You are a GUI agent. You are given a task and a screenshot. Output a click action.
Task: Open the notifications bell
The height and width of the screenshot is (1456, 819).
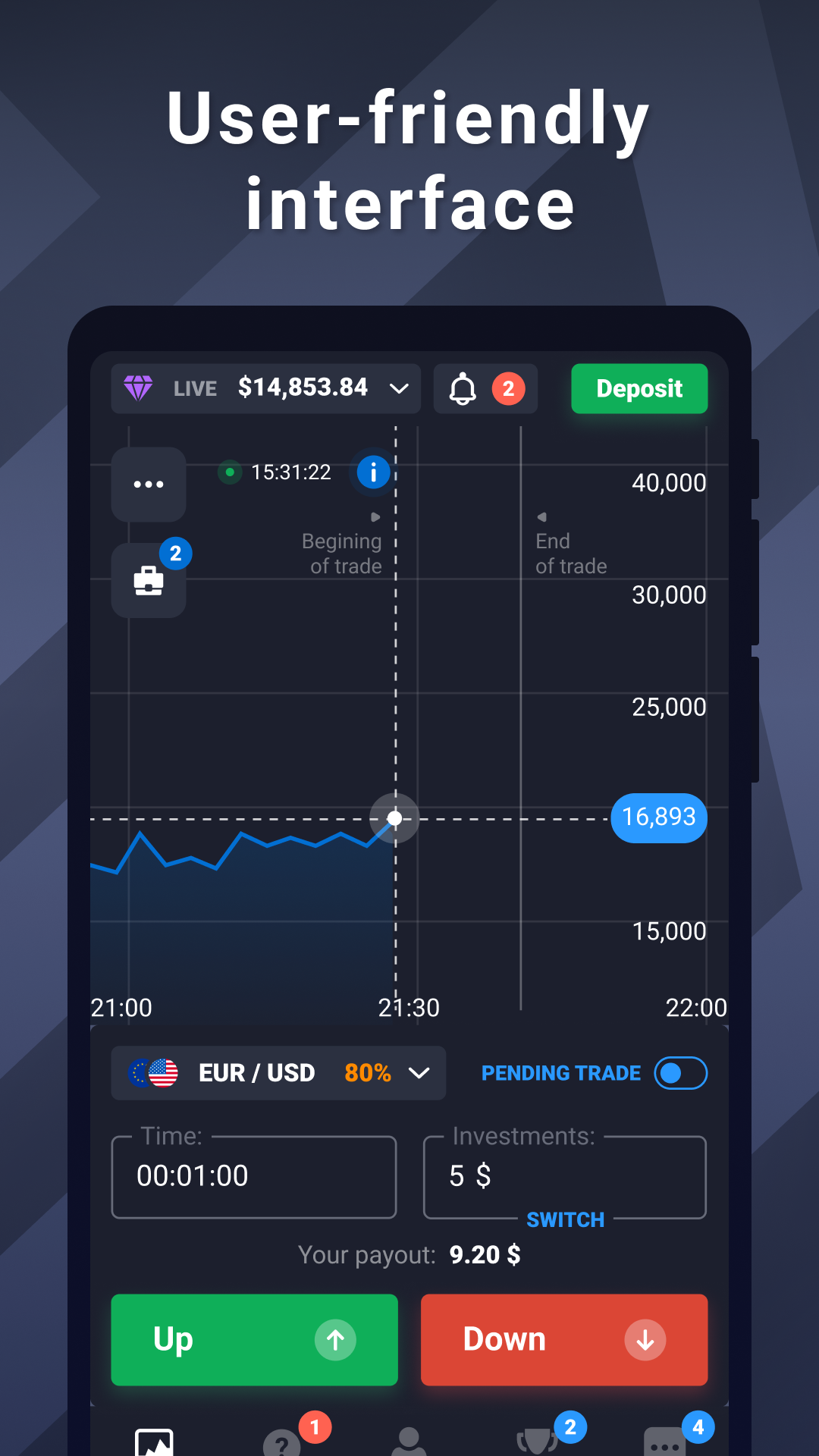(x=464, y=388)
